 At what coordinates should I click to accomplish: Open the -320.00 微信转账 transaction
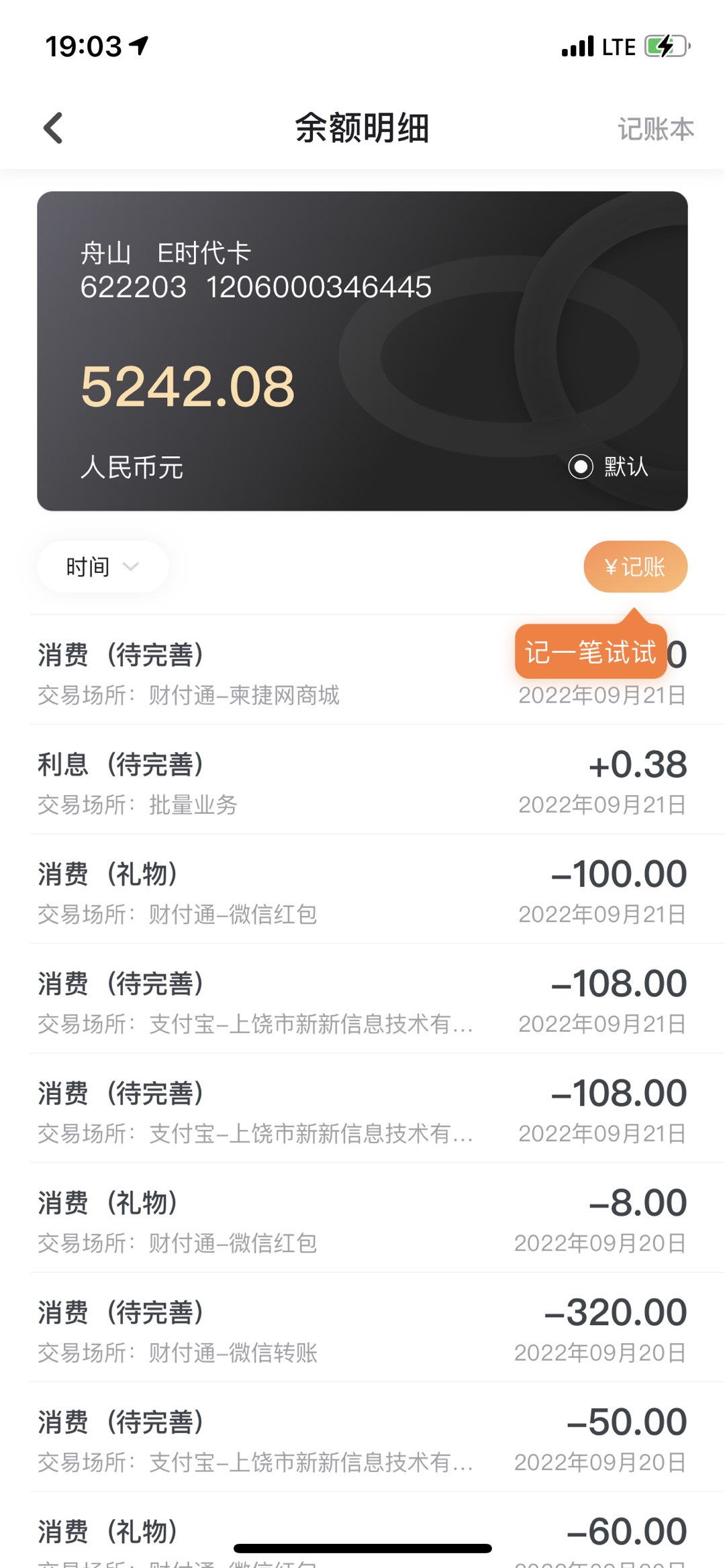click(362, 1327)
